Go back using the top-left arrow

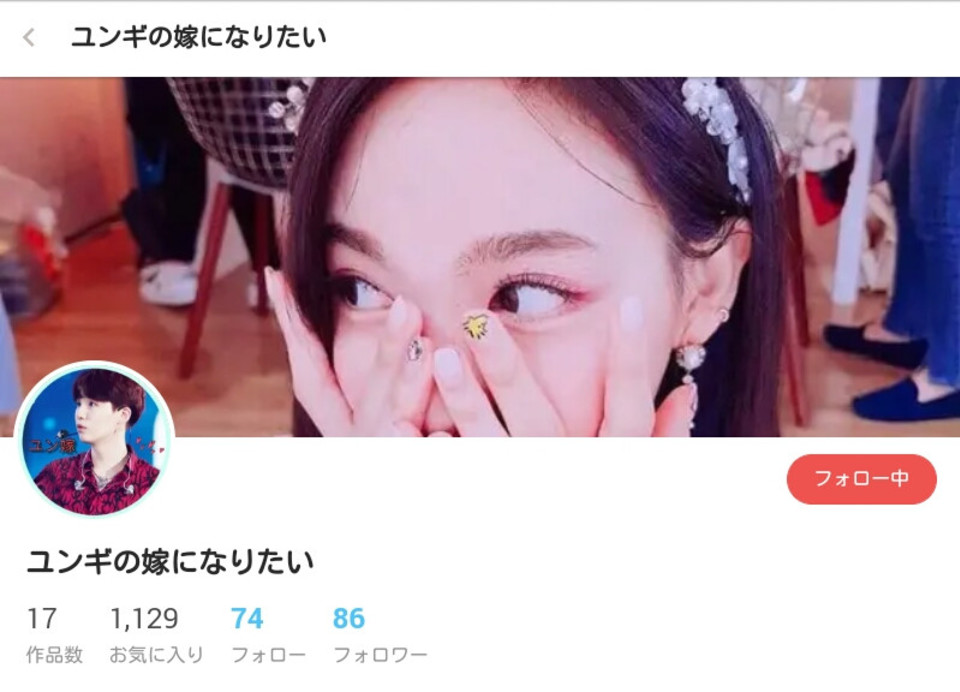29,38
